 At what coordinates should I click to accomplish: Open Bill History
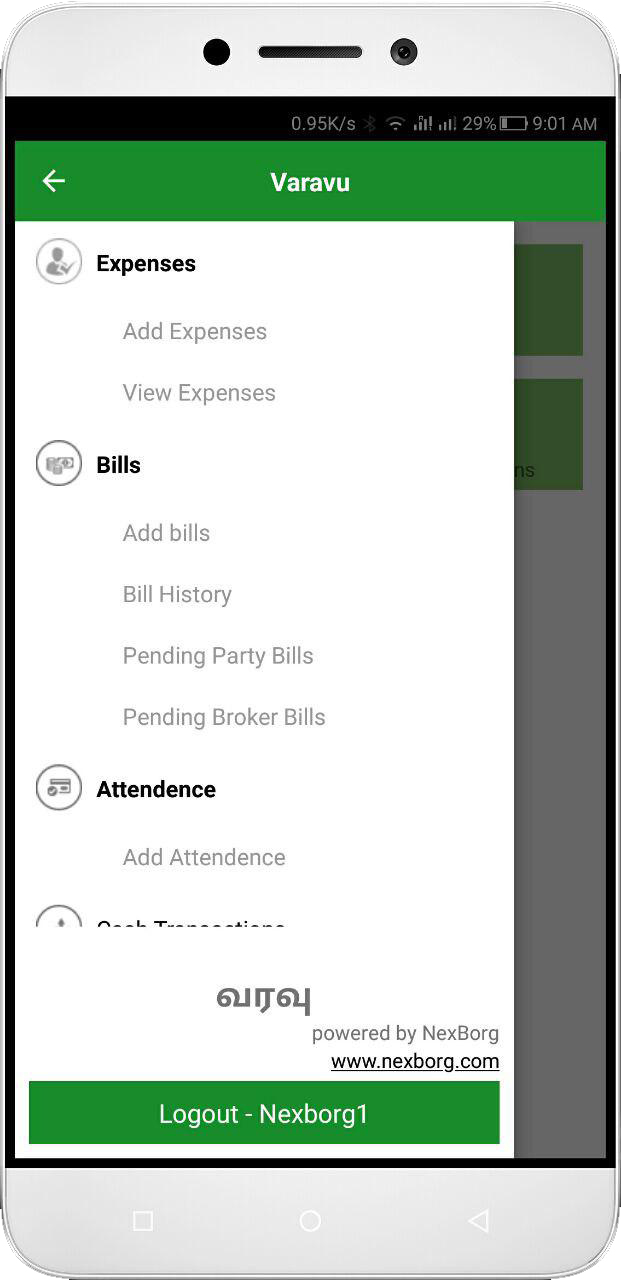click(x=177, y=594)
